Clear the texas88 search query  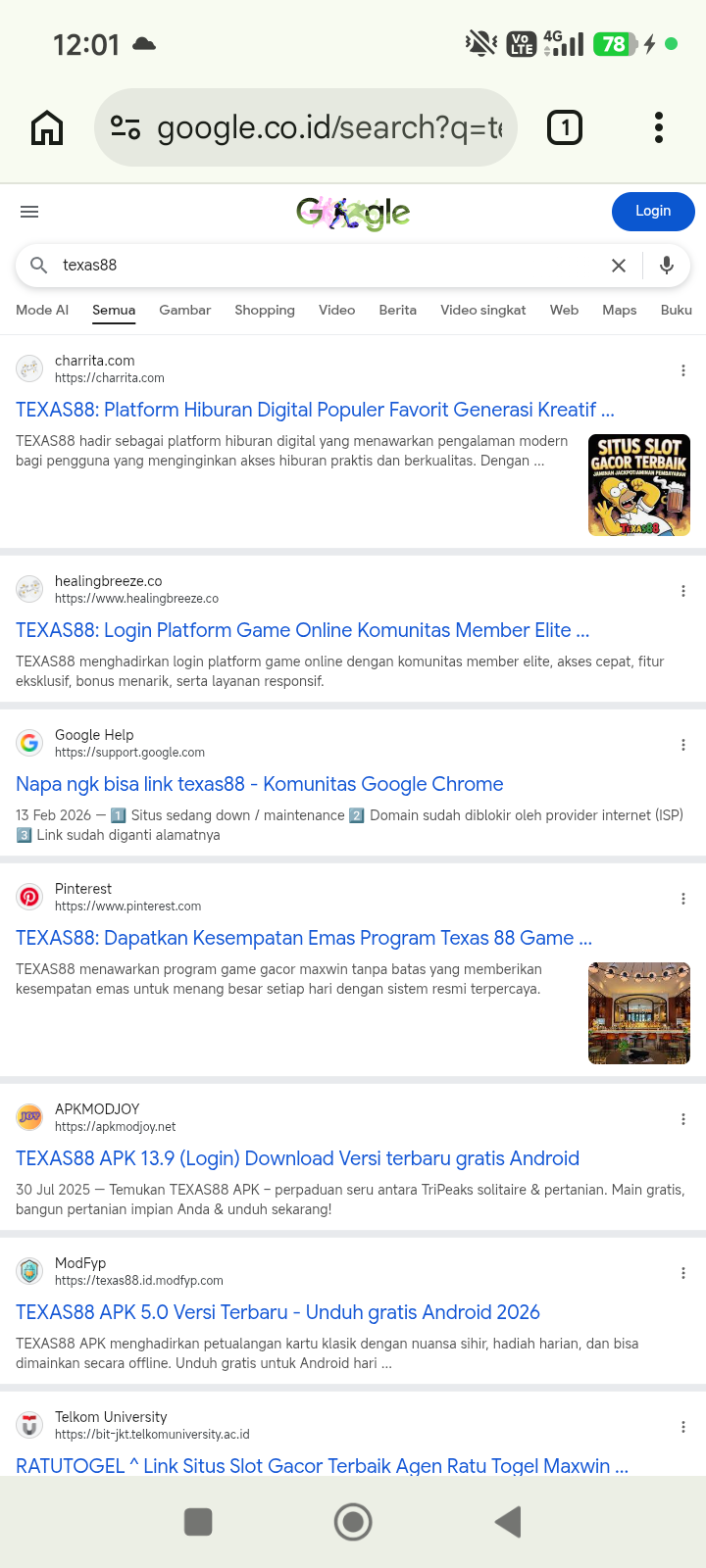pyautogui.click(x=619, y=266)
